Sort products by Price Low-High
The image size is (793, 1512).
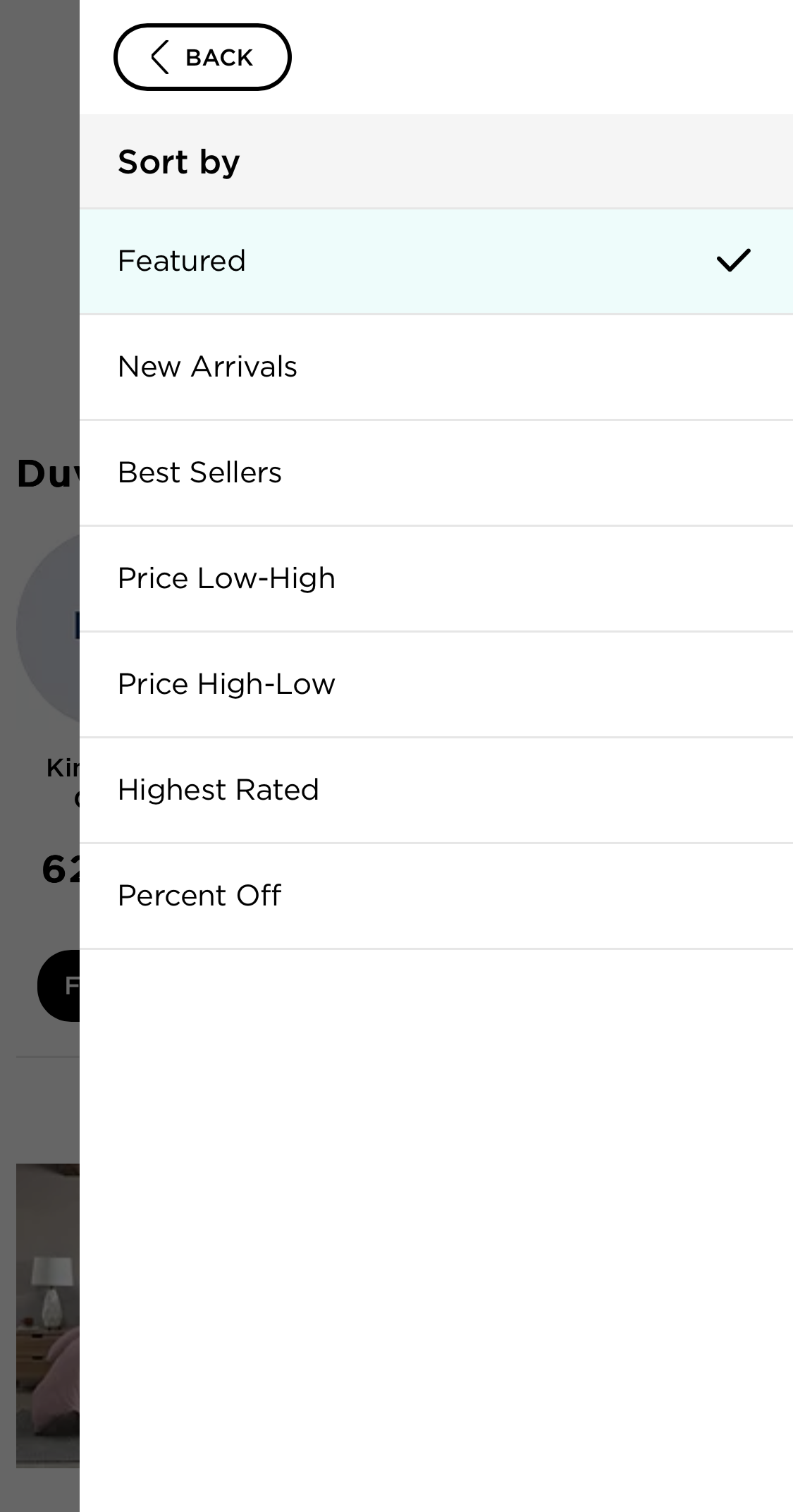(226, 578)
